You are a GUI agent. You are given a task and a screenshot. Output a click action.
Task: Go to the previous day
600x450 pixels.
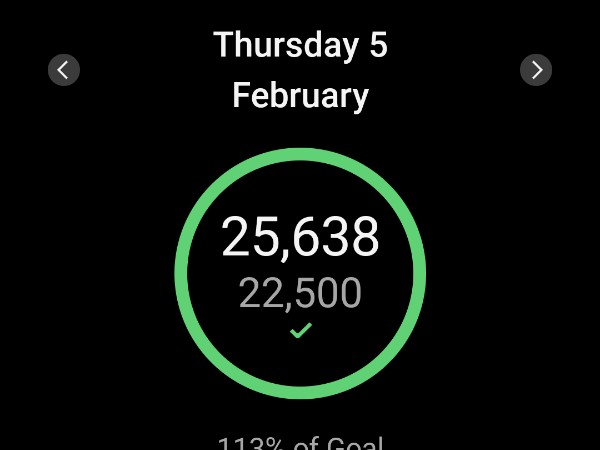click(x=64, y=70)
